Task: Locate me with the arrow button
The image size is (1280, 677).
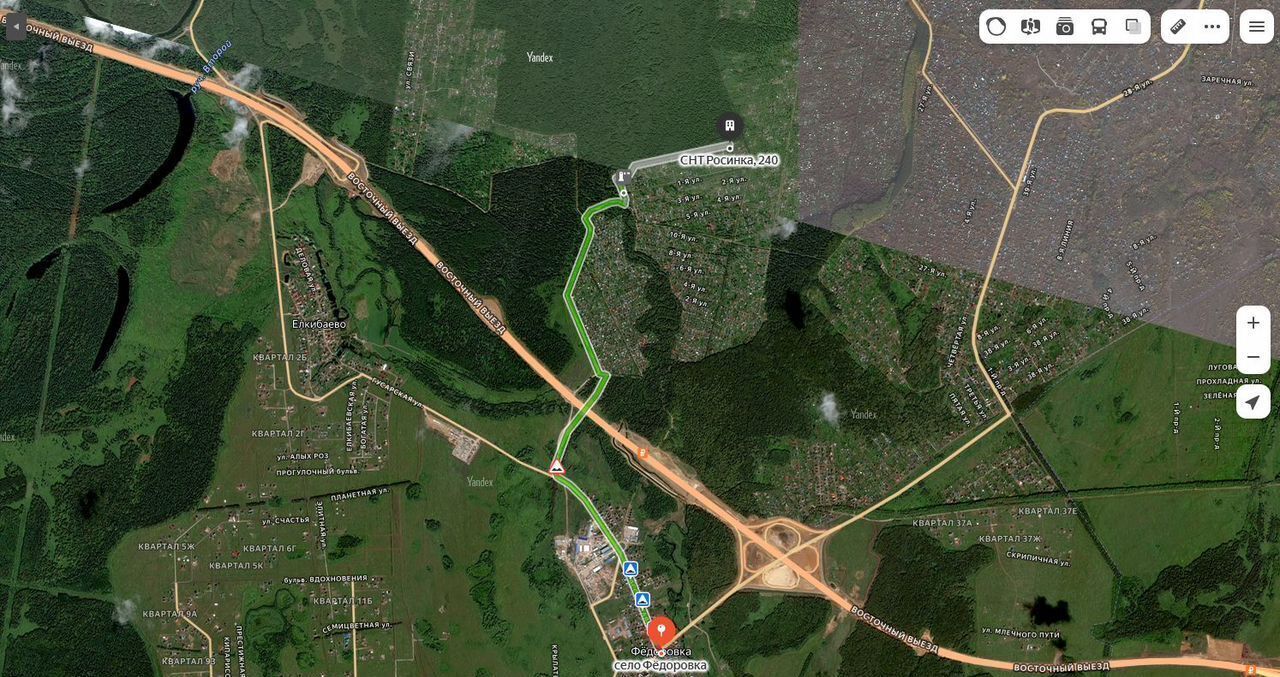Action: tap(1253, 402)
